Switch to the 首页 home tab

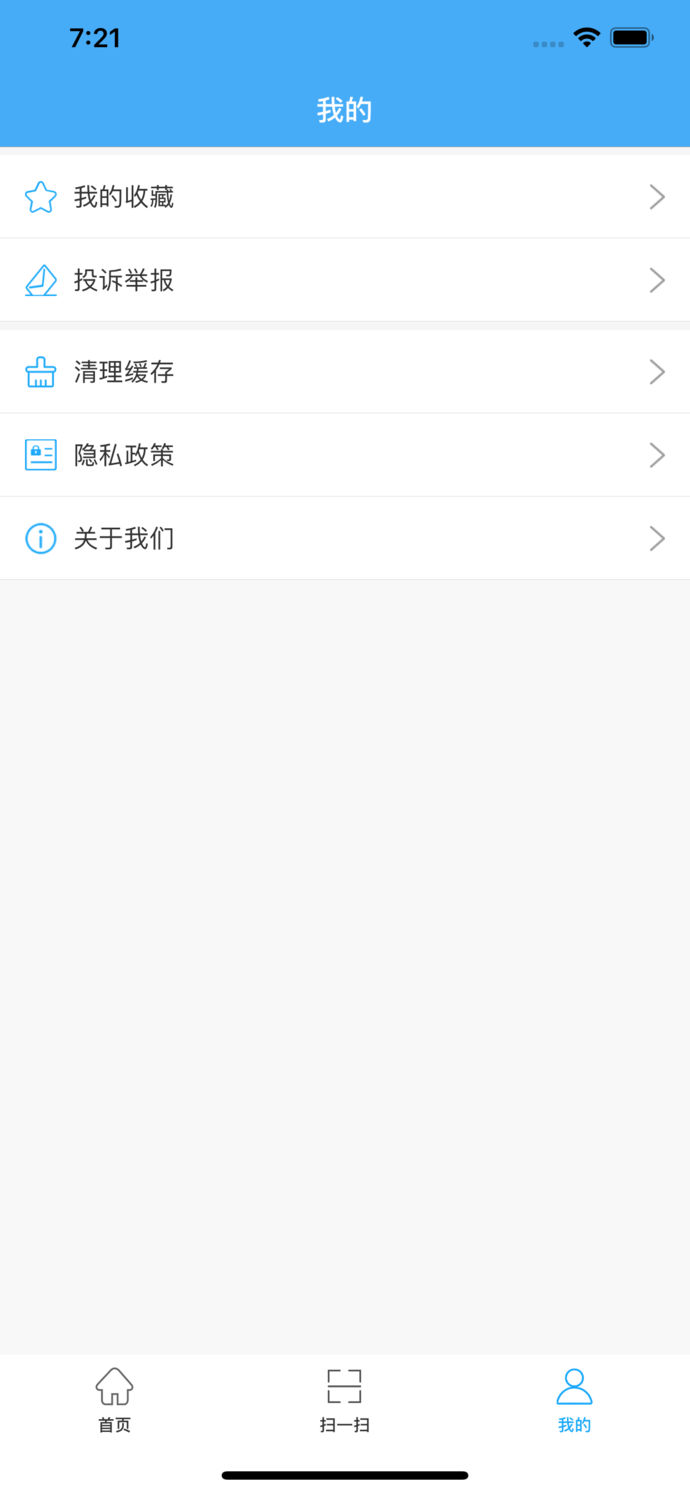pos(114,1400)
